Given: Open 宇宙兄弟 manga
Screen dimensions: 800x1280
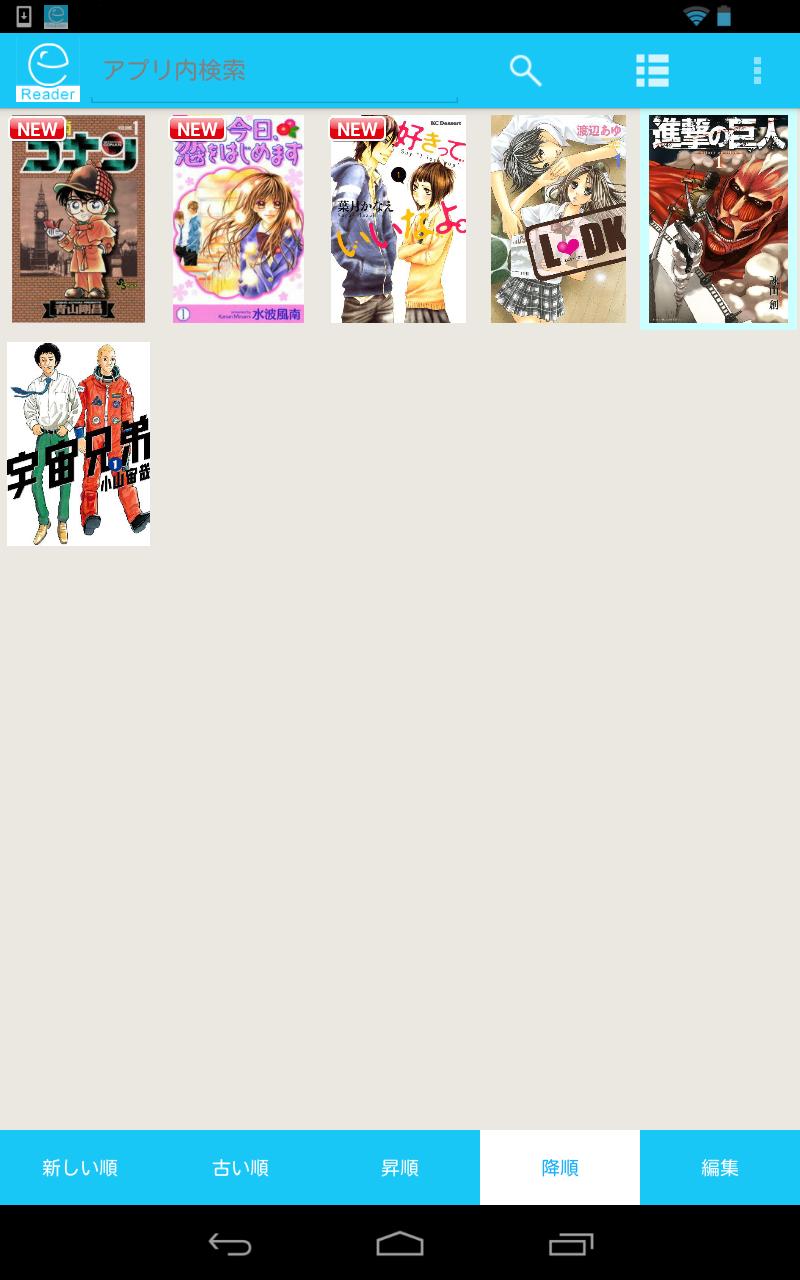Looking at the screenshot, I should tap(78, 444).
